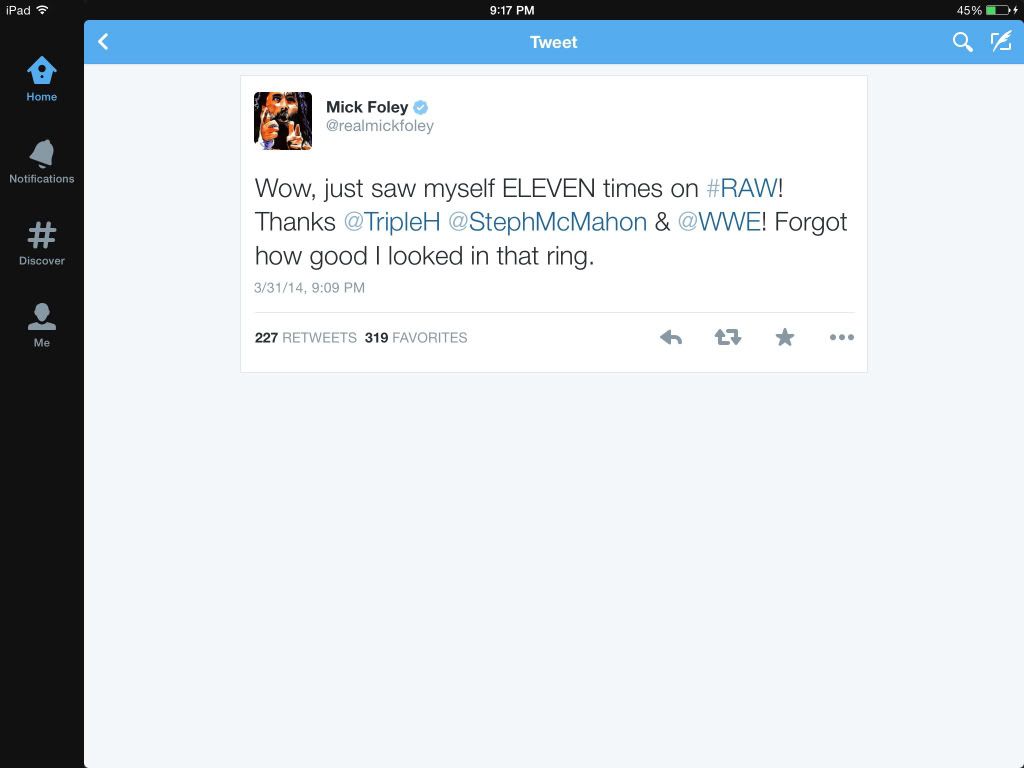Favorite this tweet with the star
This screenshot has height=768, width=1024.
[x=785, y=338]
